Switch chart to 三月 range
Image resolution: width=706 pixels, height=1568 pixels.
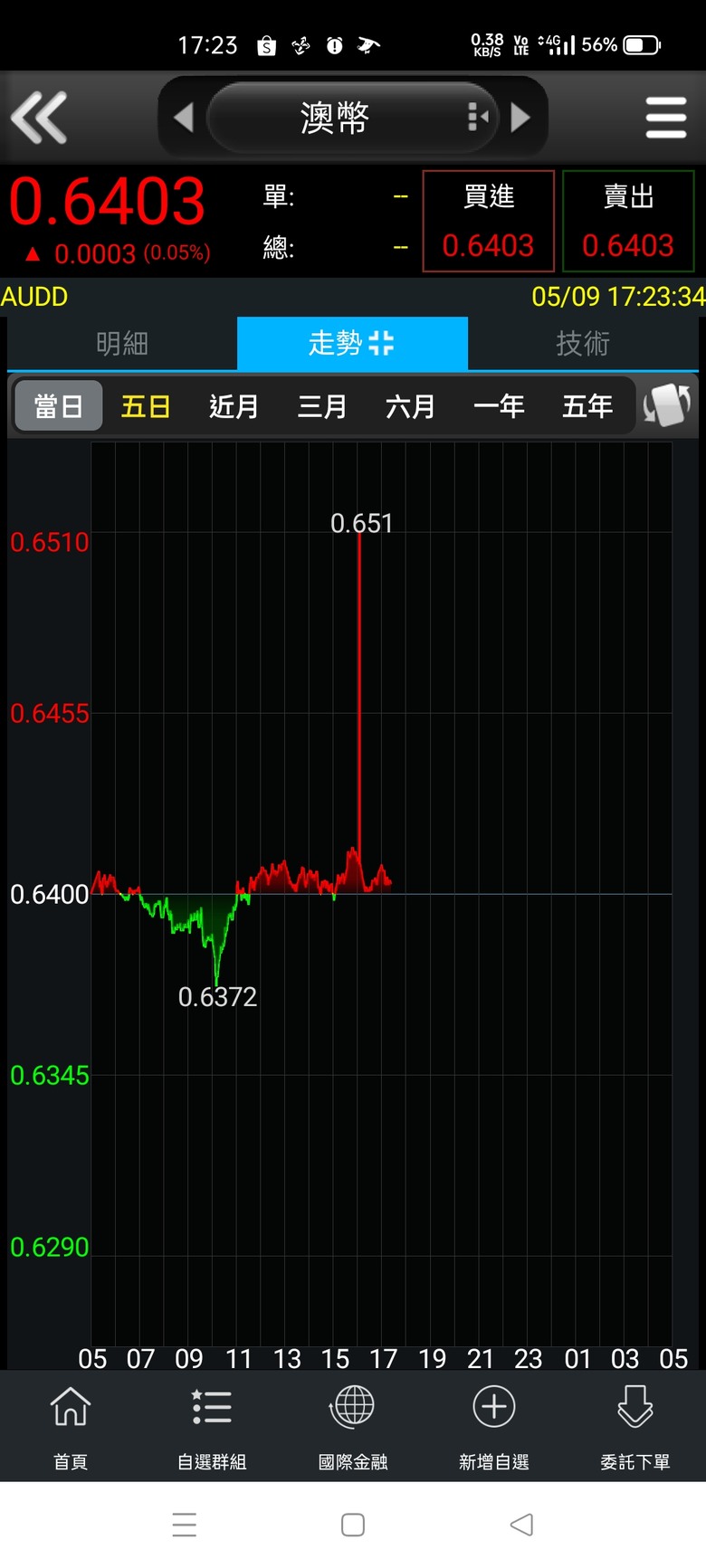[x=322, y=406]
